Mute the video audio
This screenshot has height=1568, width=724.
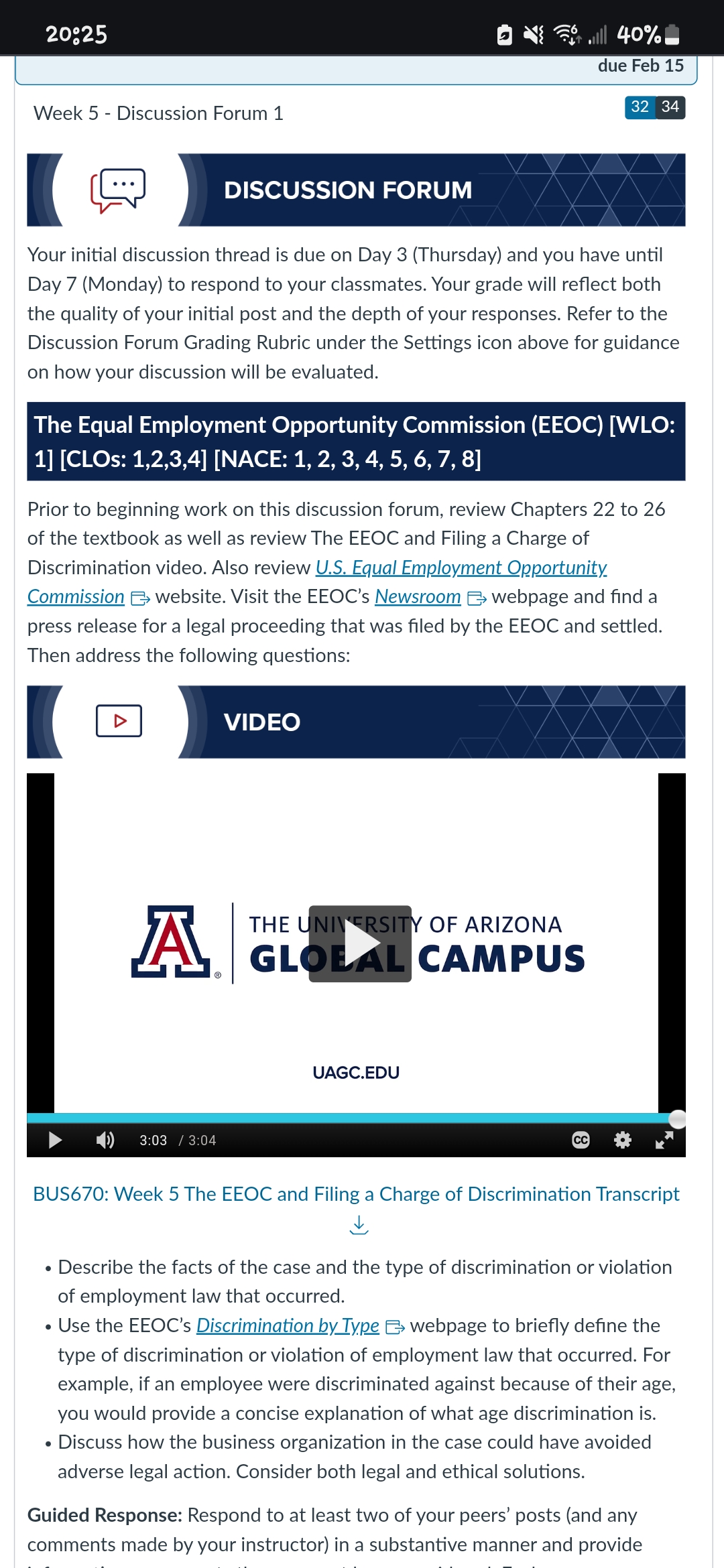point(104,1140)
